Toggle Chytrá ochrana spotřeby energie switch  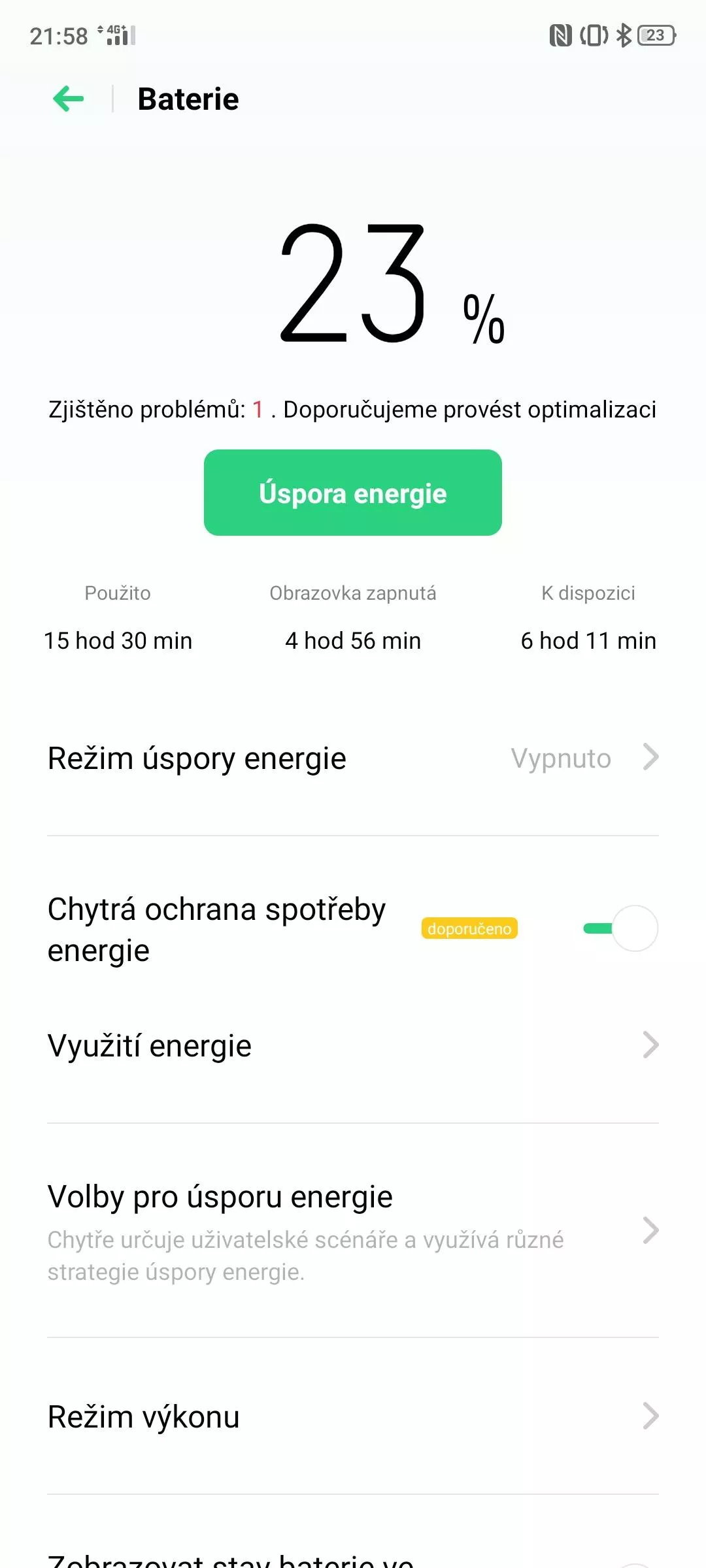[x=620, y=928]
